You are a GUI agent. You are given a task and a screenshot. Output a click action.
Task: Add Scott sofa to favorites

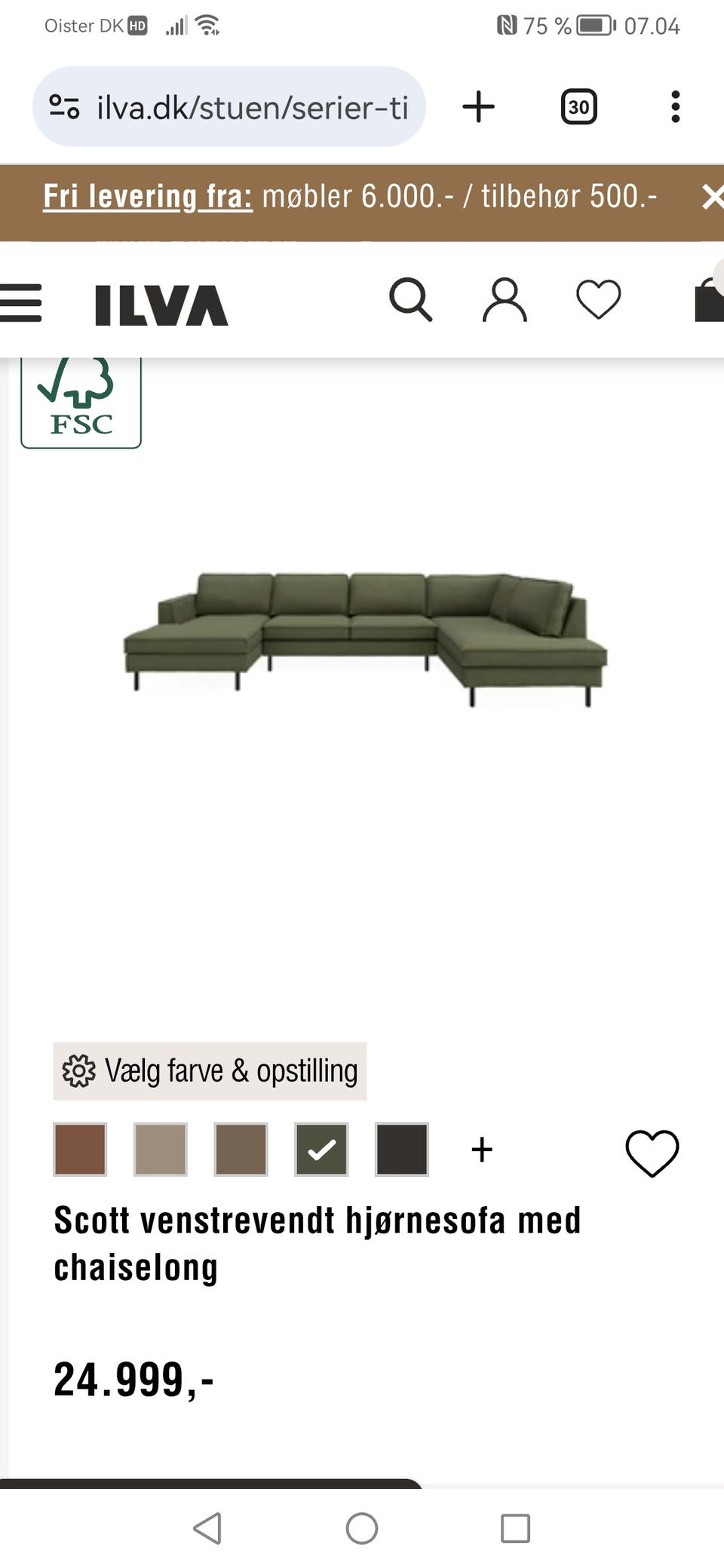pyautogui.click(x=652, y=1153)
